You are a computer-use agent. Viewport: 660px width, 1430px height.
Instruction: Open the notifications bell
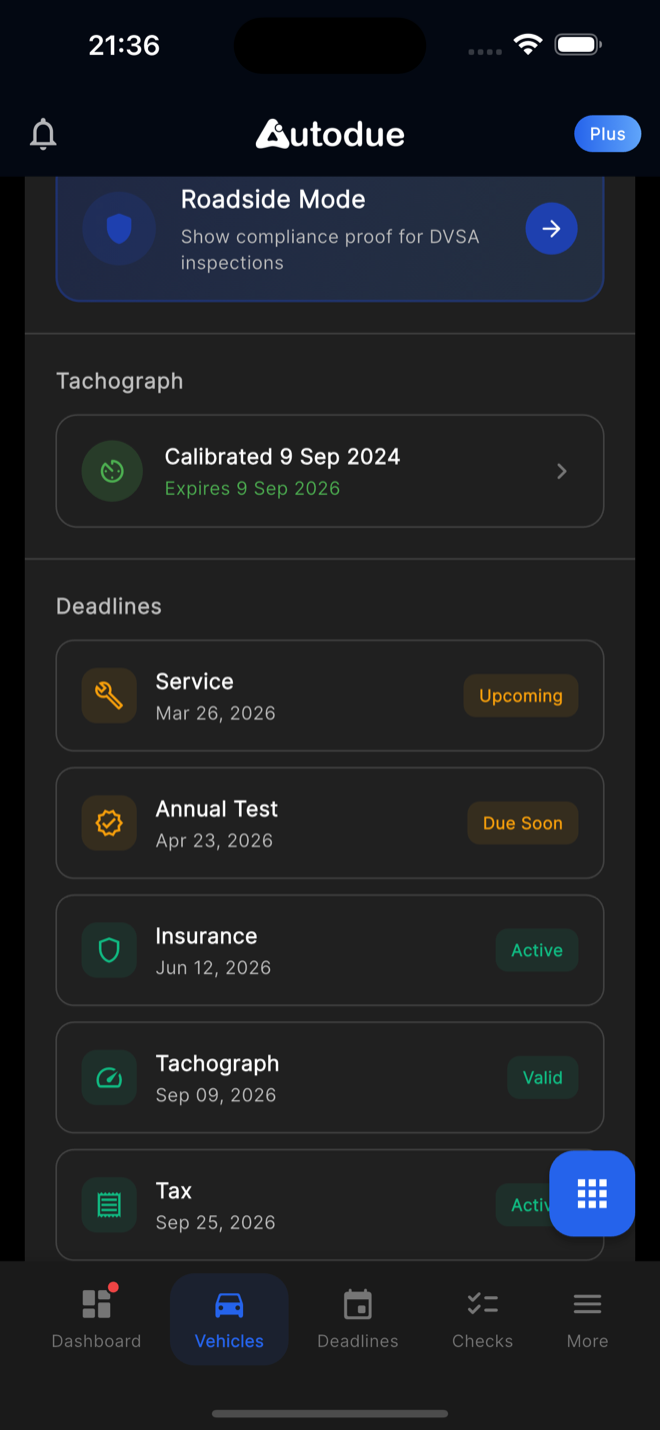[x=43, y=134]
